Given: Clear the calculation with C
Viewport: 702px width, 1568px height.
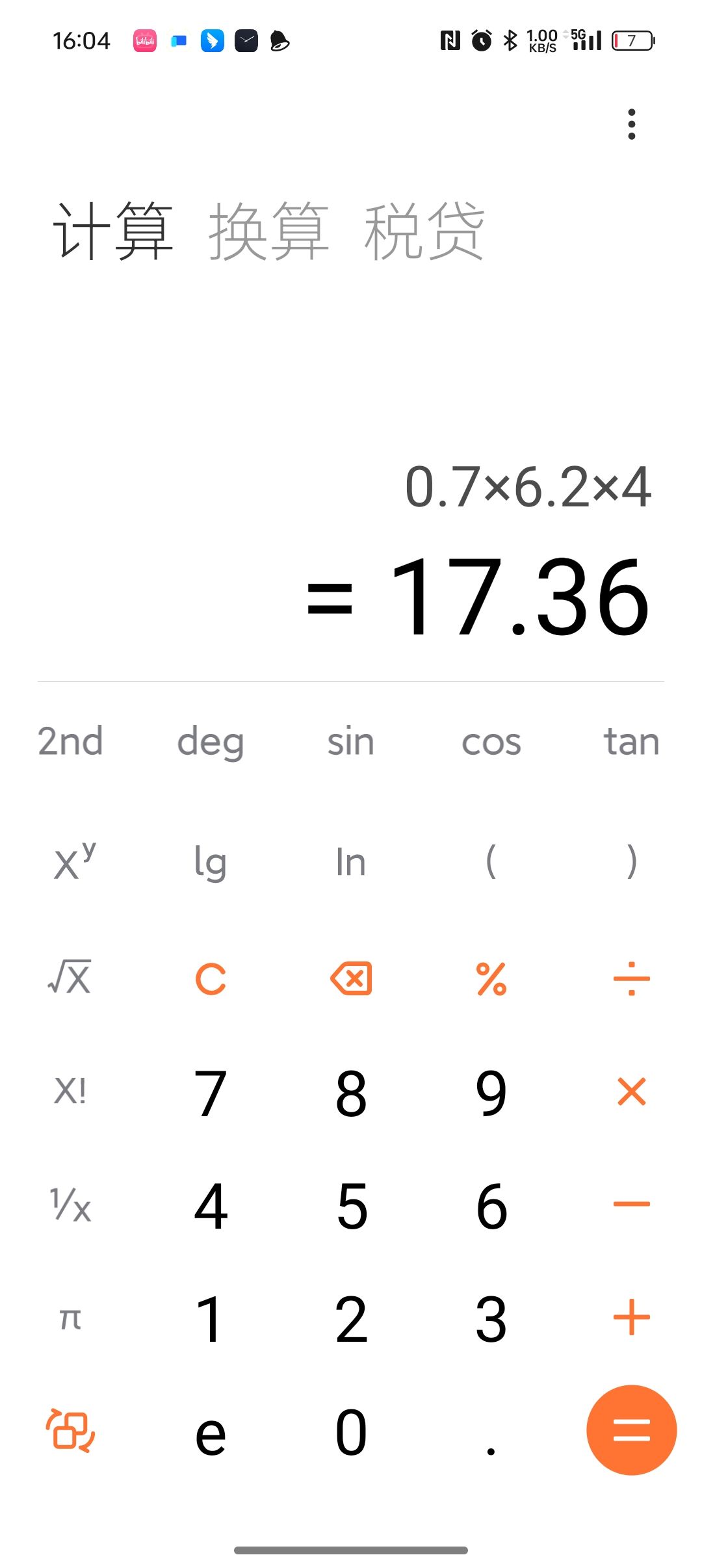Looking at the screenshot, I should point(211,979).
